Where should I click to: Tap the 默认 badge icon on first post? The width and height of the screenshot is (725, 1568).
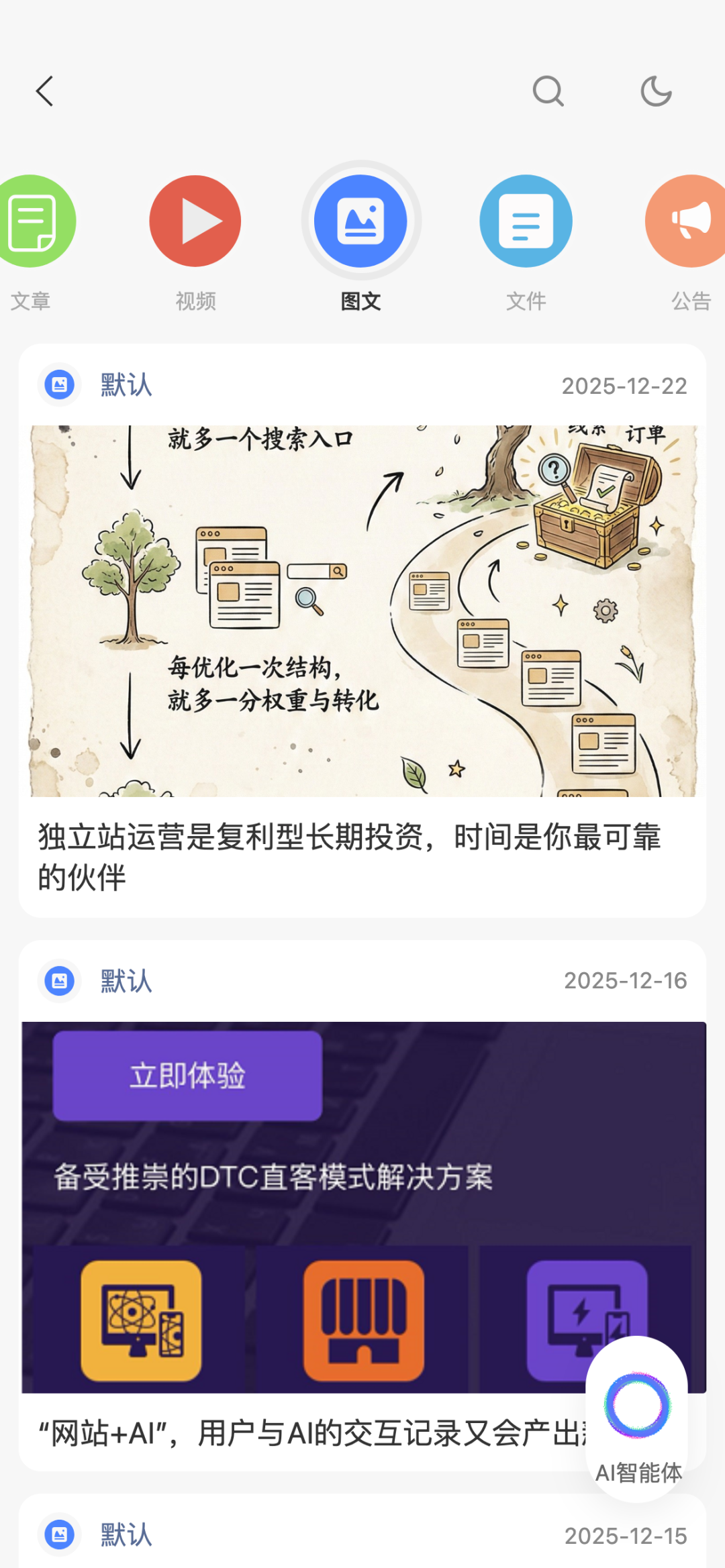[x=59, y=385]
